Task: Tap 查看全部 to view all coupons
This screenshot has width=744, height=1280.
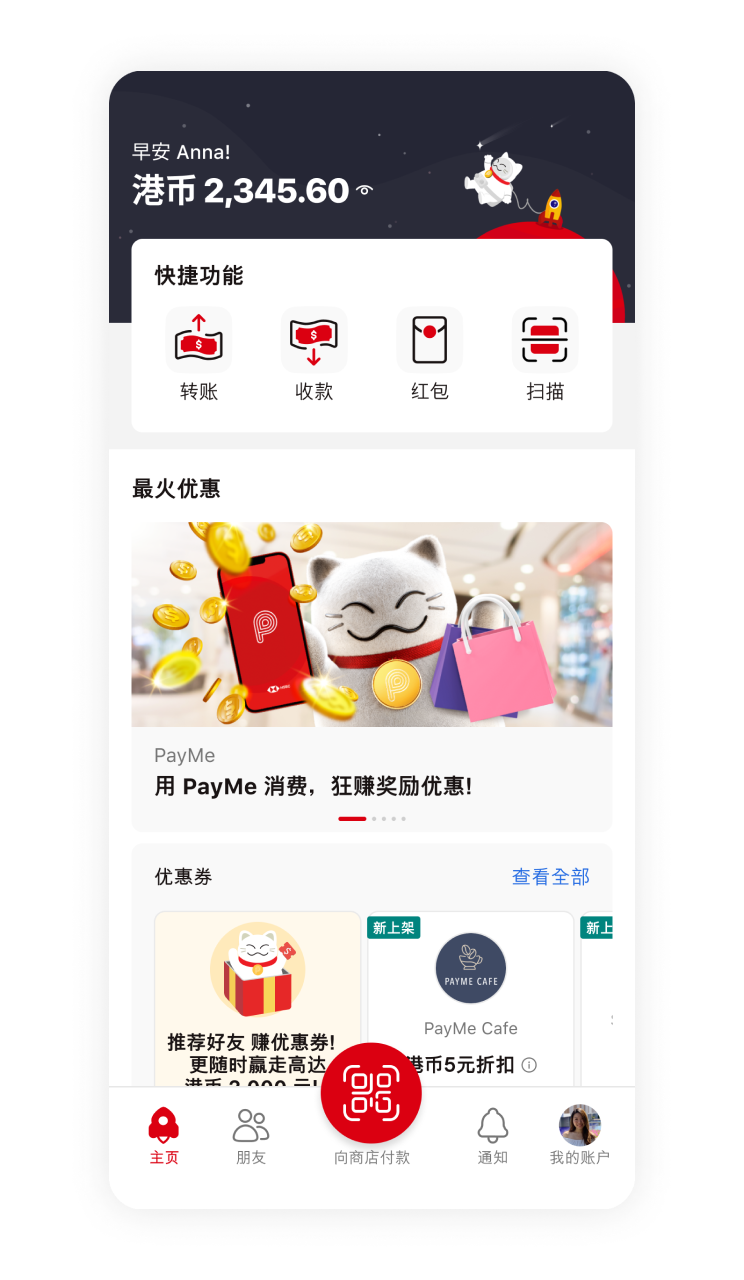Action: 551,877
